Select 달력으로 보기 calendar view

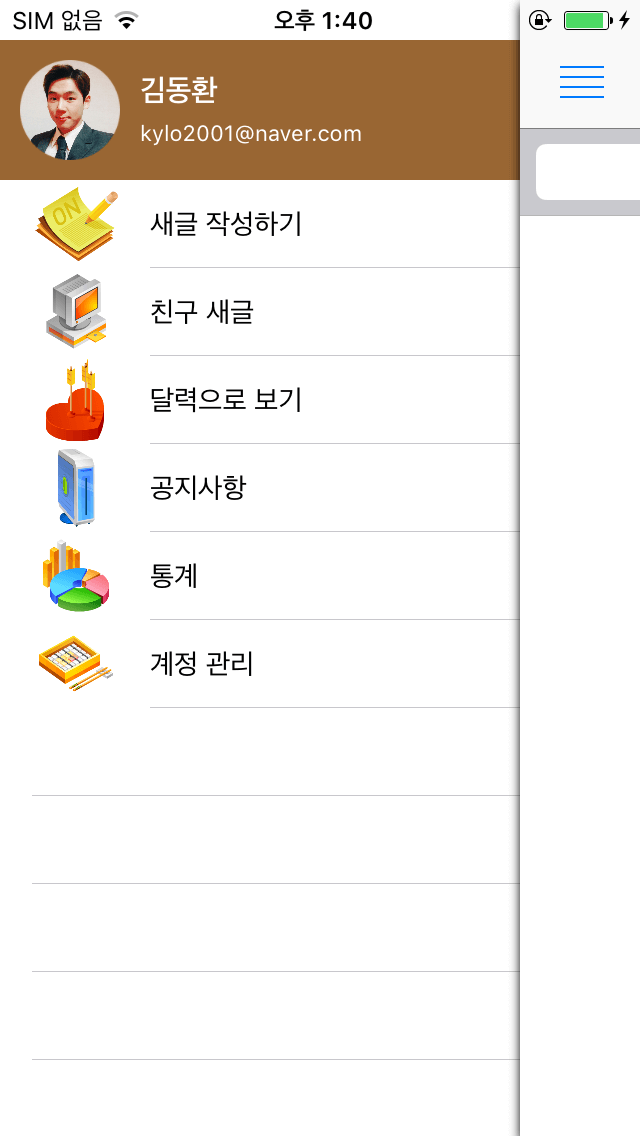coord(259,400)
